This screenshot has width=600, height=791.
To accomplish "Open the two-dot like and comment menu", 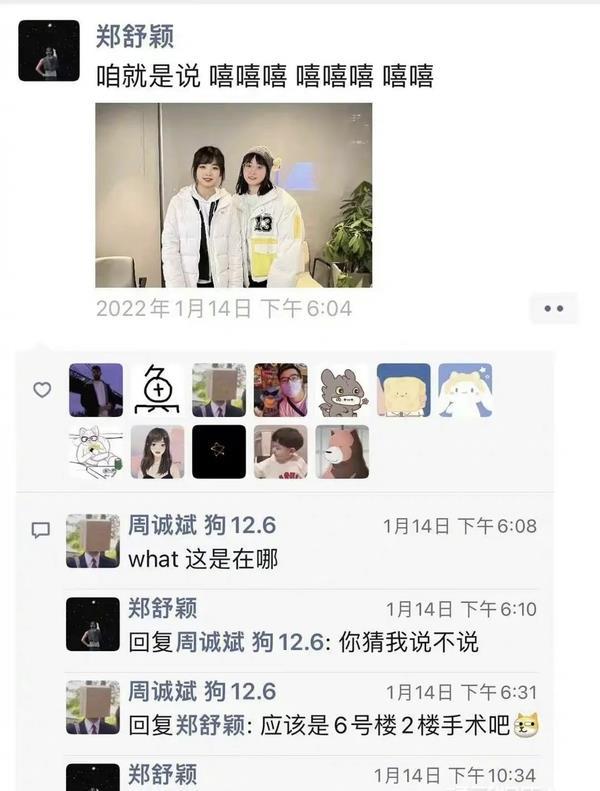I will [553, 309].
